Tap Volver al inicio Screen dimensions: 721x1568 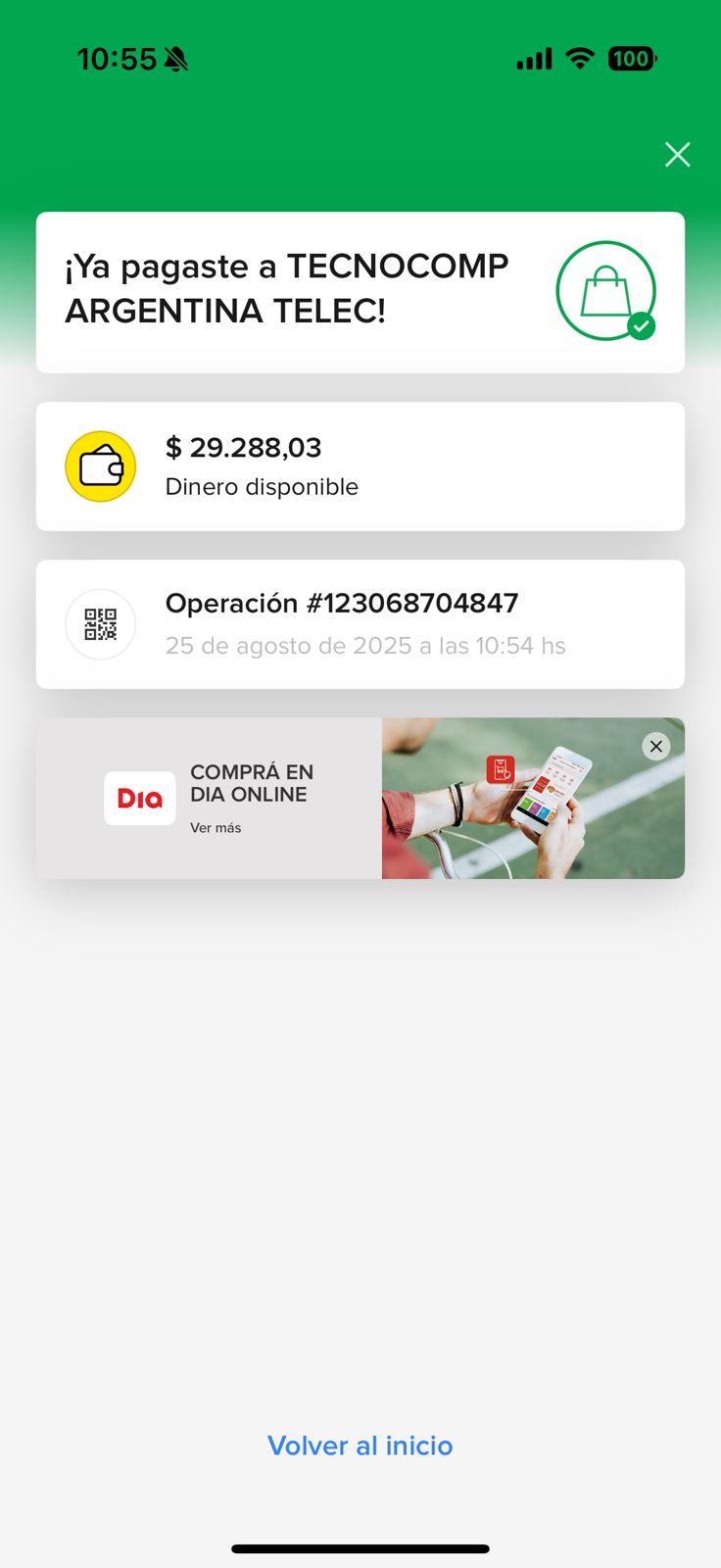(360, 1445)
